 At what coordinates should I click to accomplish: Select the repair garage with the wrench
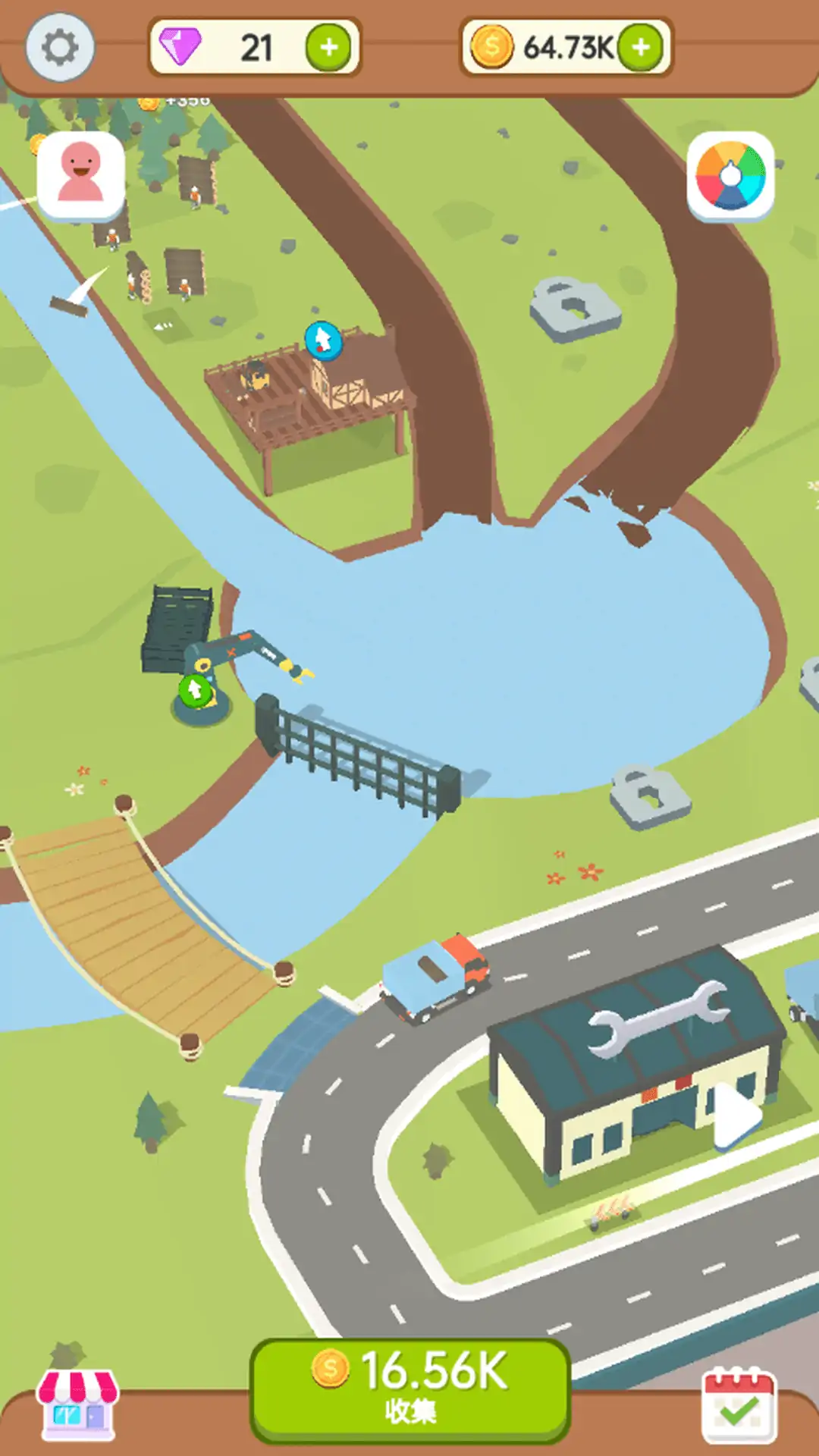point(637,1062)
